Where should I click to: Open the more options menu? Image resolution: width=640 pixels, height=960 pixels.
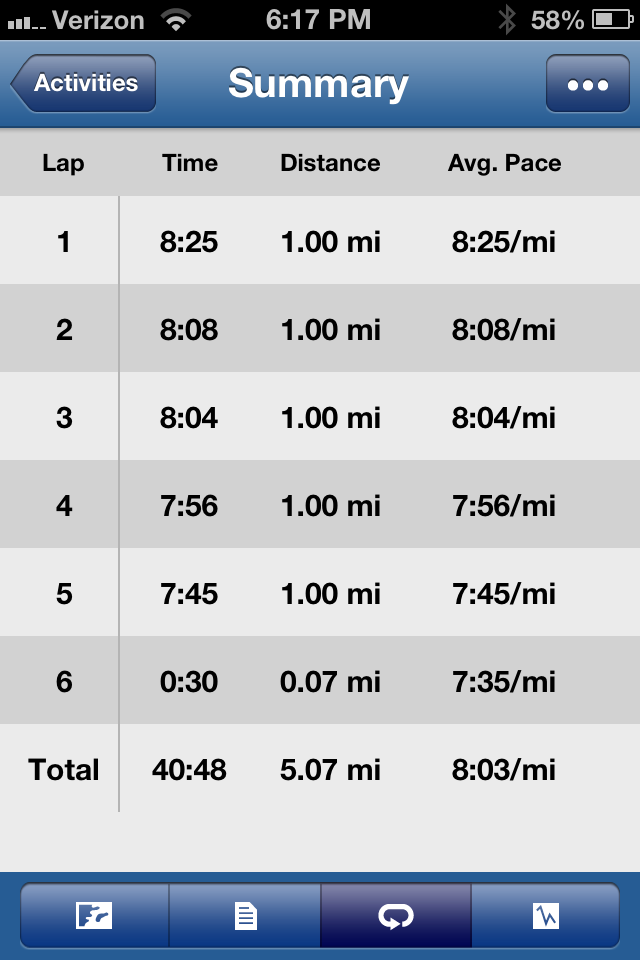587,84
